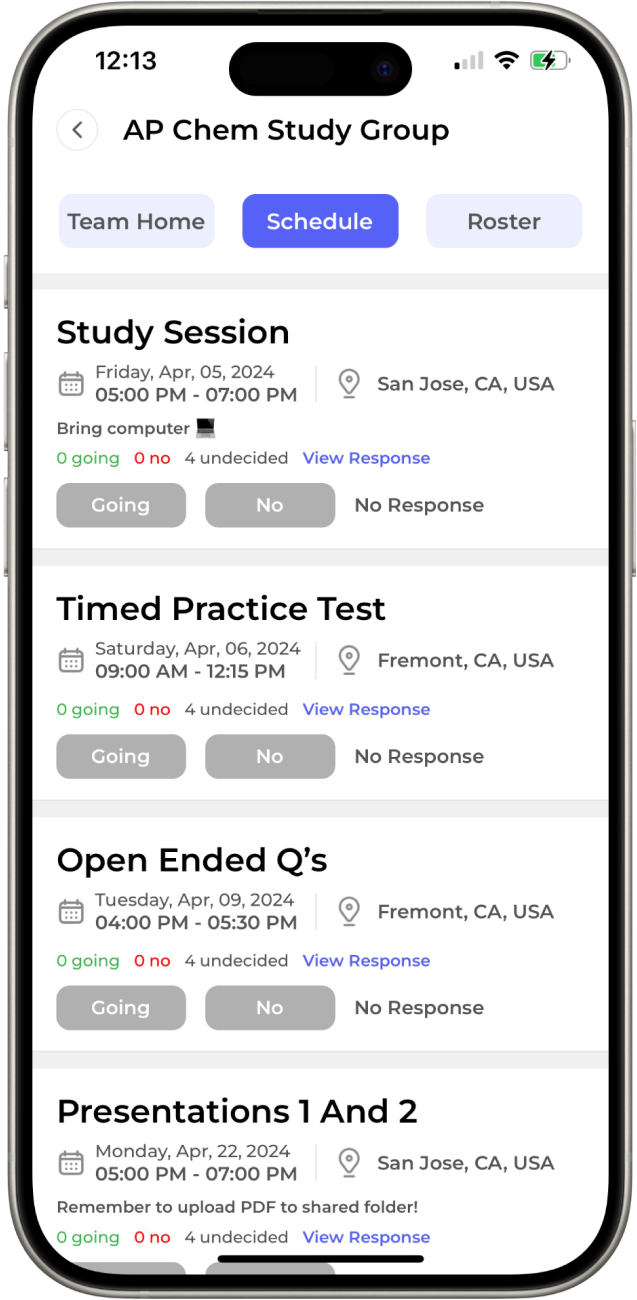Switch to the Team Home tab

(136, 221)
